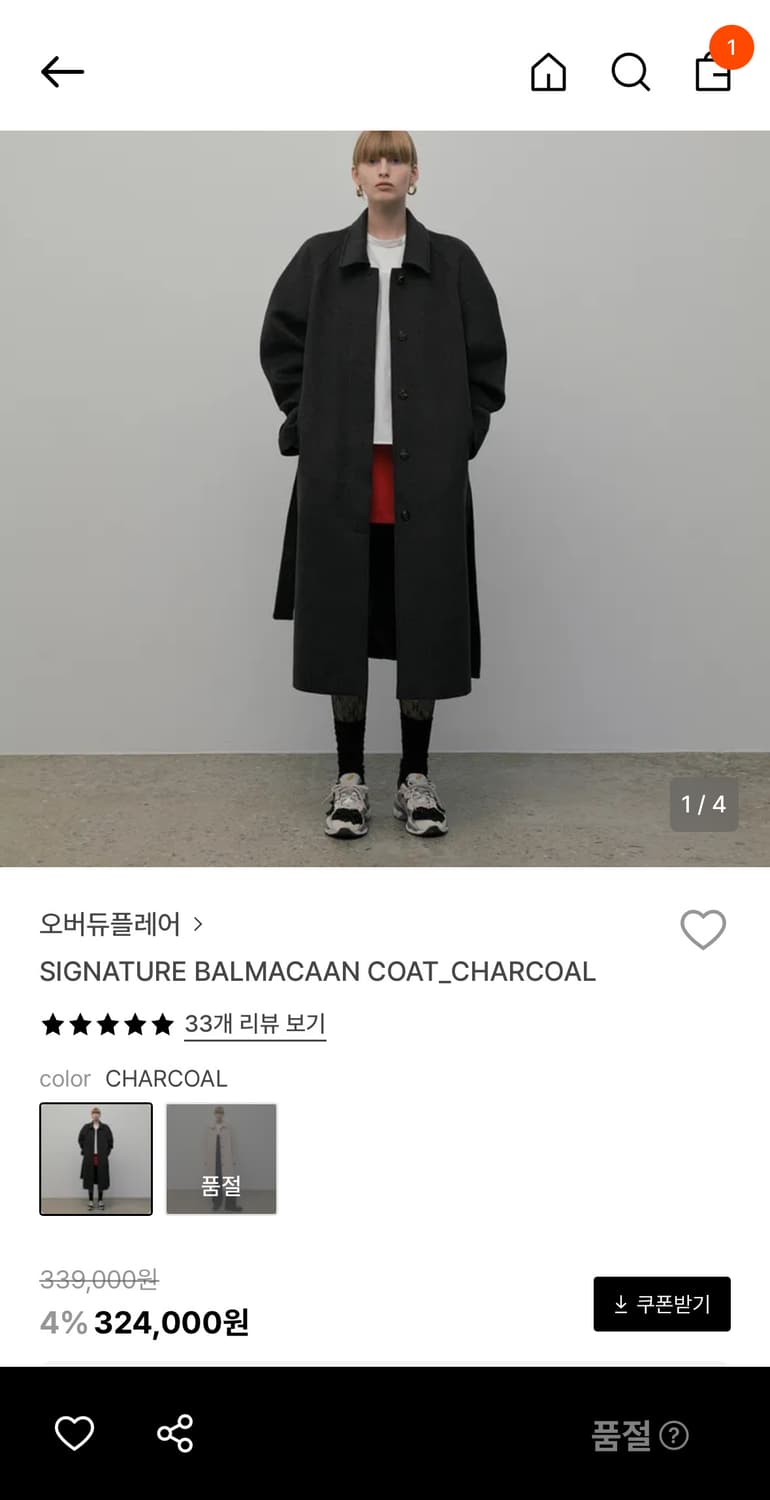This screenshot has width=770, height=1500.
Task: Tap the 품절 sold-out button
Action: coord(620,1435)
